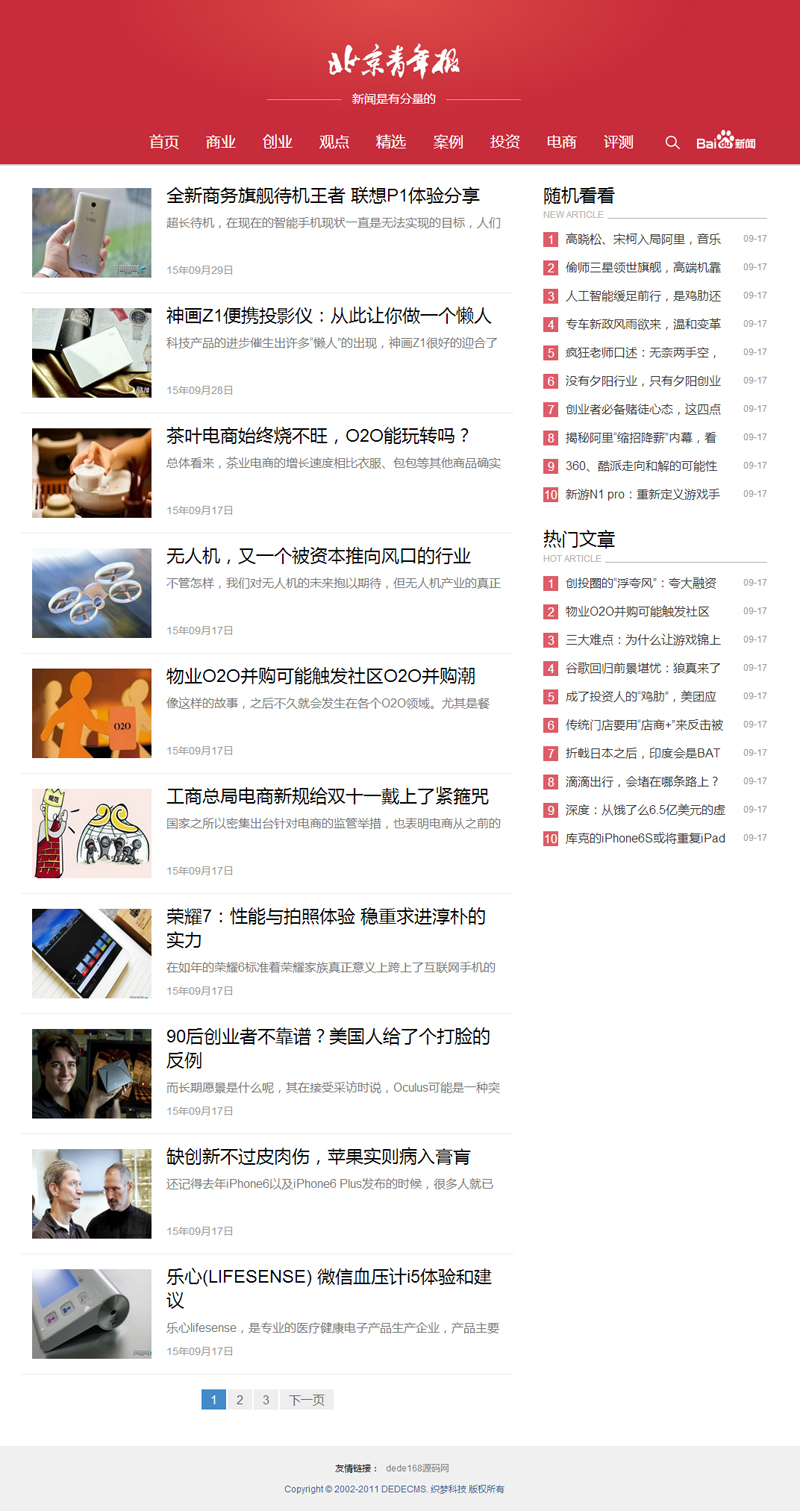800x1511 pixels.
Task: Click the Baidu新闻 logo icon
Action: point(727,142)
